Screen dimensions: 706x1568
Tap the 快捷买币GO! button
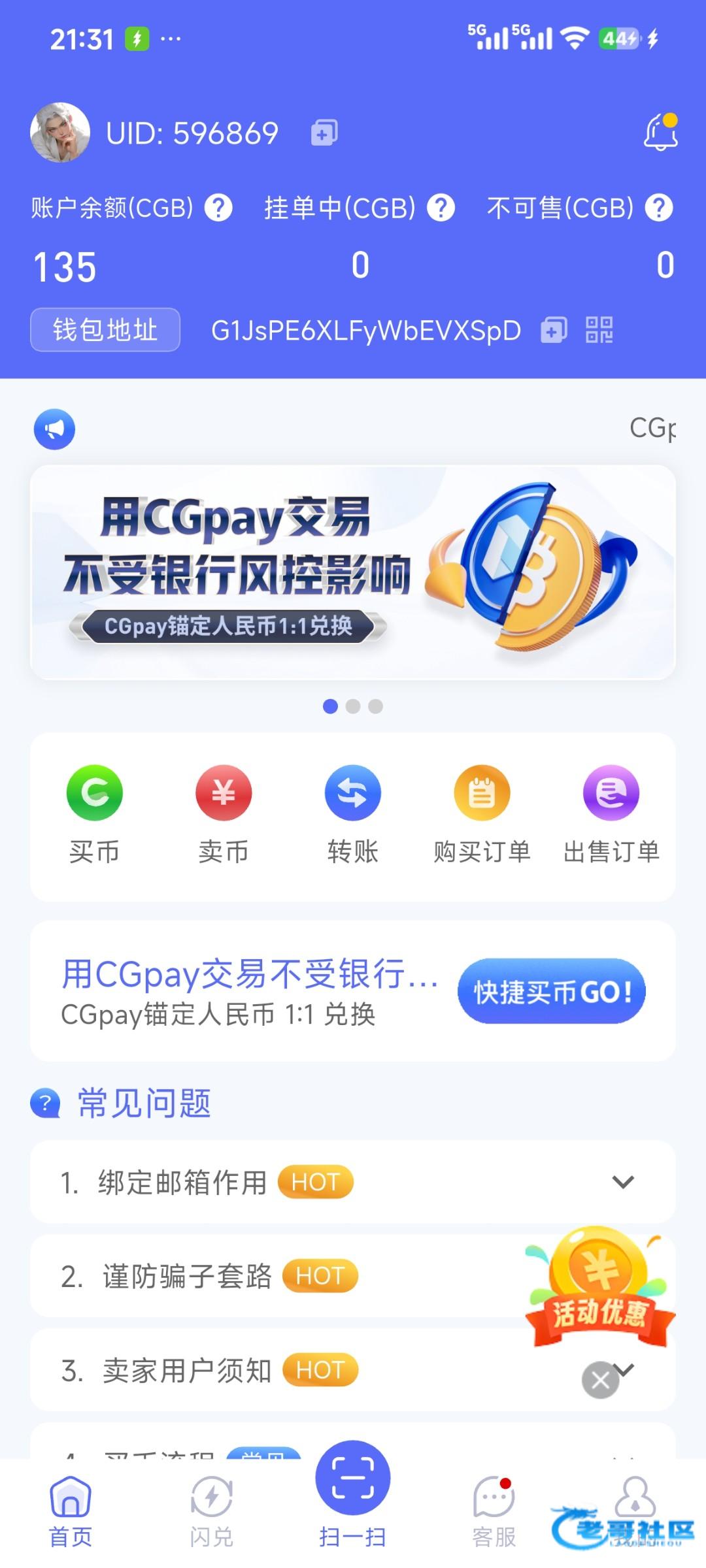tap(552, 991)
